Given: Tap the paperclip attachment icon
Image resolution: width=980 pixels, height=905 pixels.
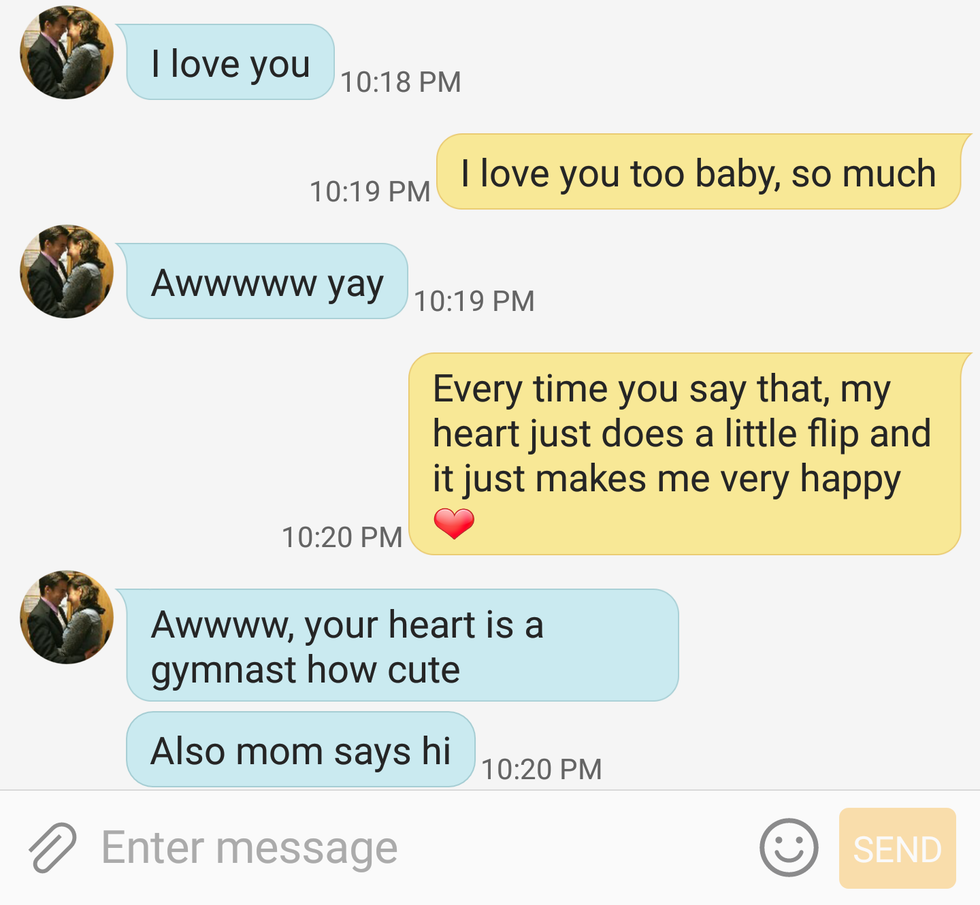Looking at the screenshot, I should 53,848.
